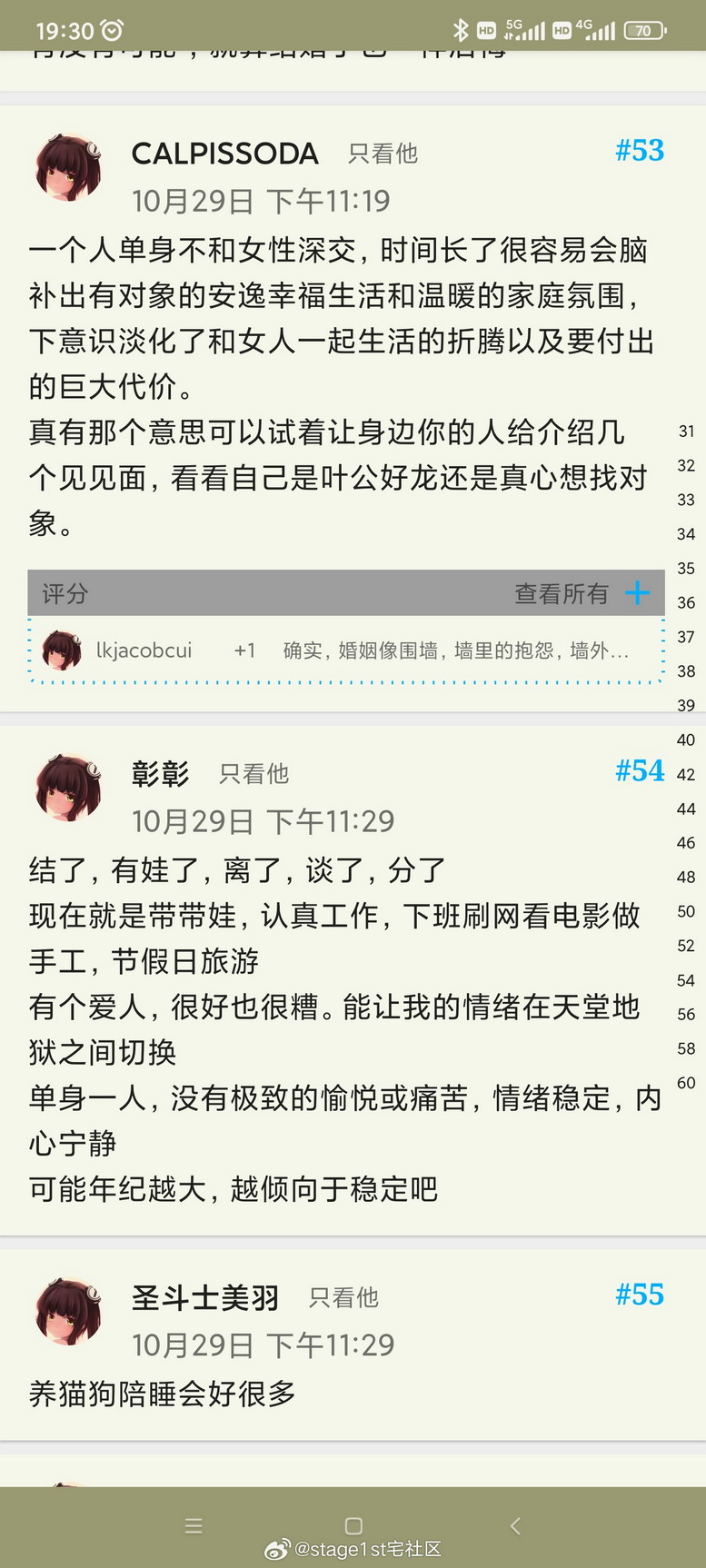View all ratings on post #53

coord(561,594)
